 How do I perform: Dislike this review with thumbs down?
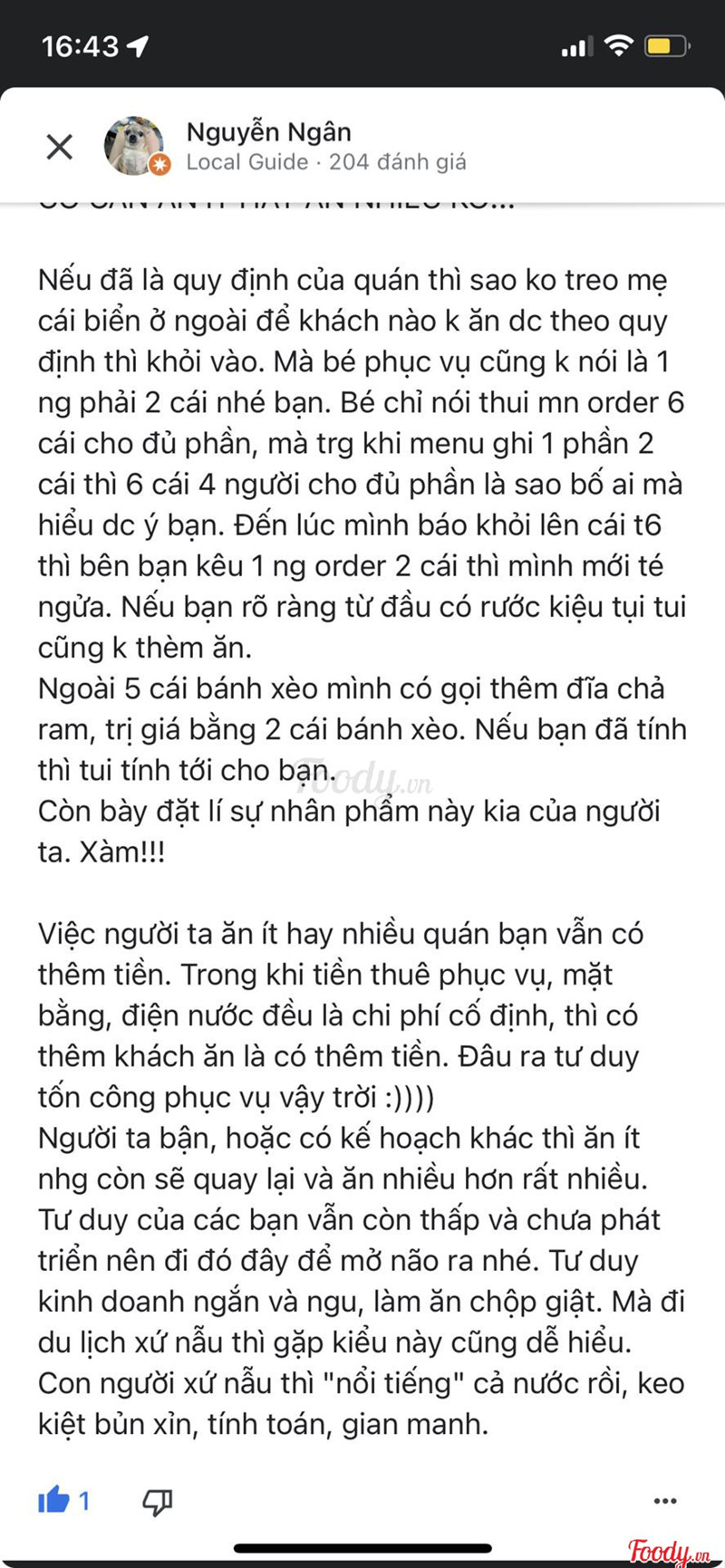click(158, 1502)
